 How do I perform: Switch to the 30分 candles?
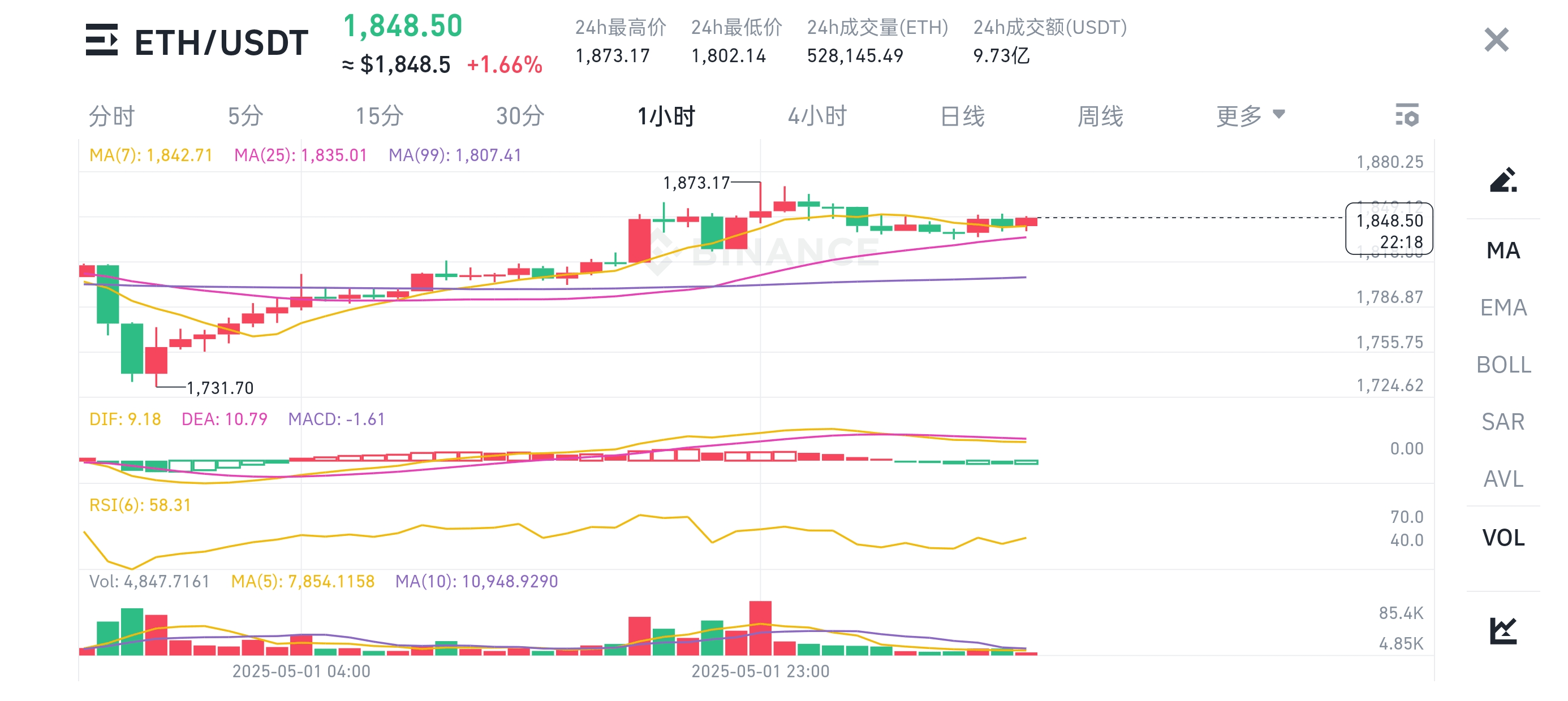click(x=519, y=116)
